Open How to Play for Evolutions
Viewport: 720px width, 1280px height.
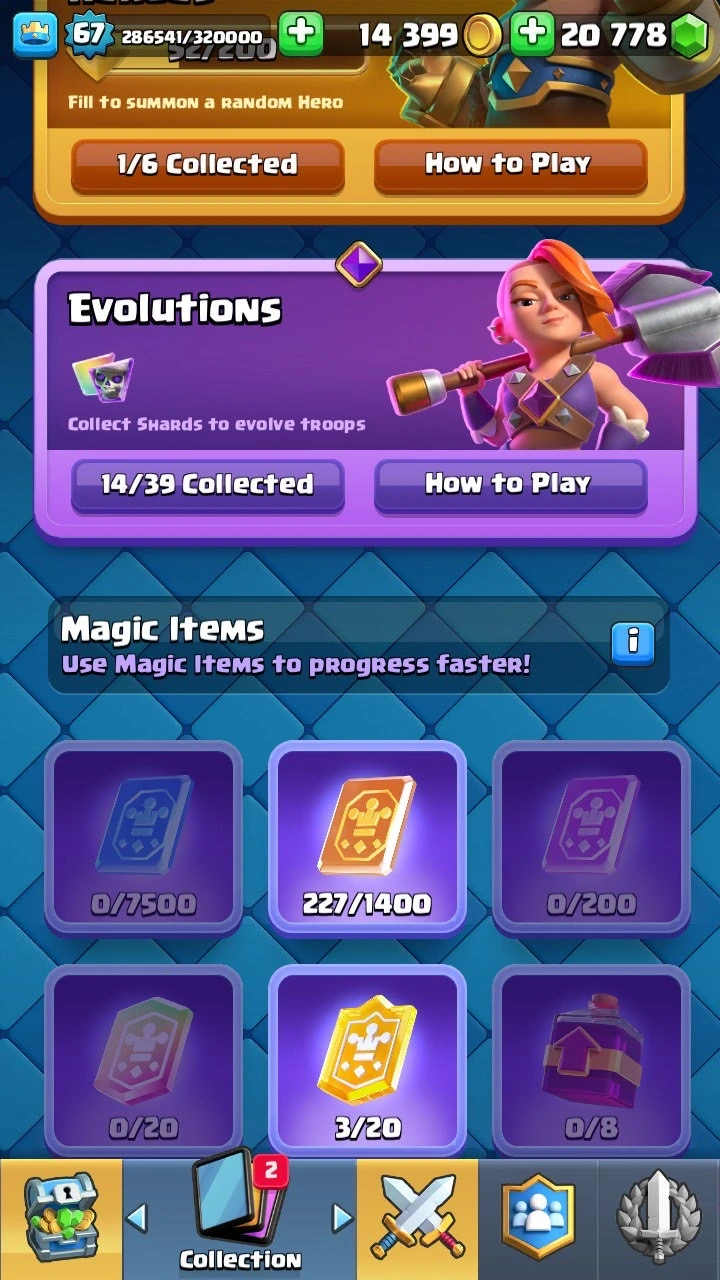click(x=510, y=485)
